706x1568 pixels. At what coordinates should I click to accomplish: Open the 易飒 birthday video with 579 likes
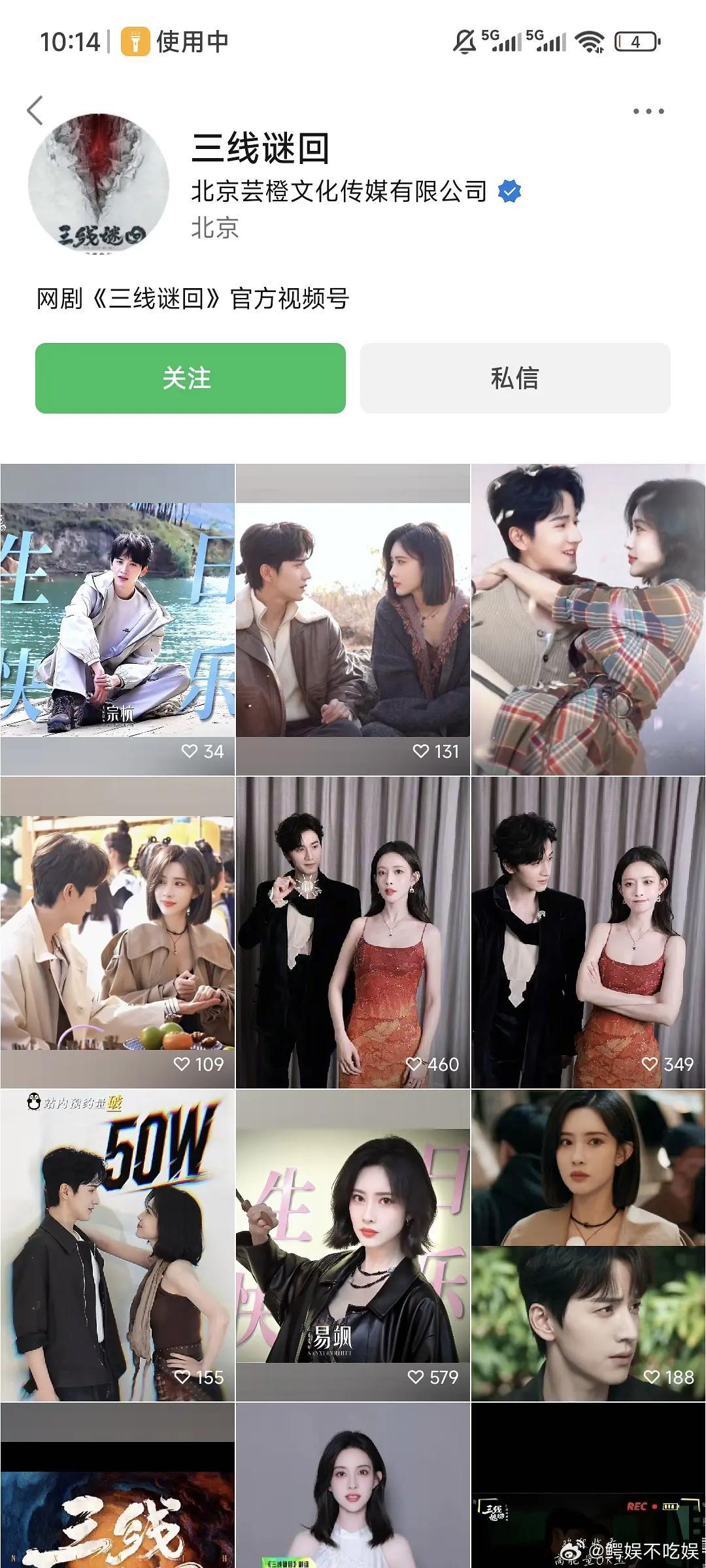pyautogui.click(x=353, y=1245)
